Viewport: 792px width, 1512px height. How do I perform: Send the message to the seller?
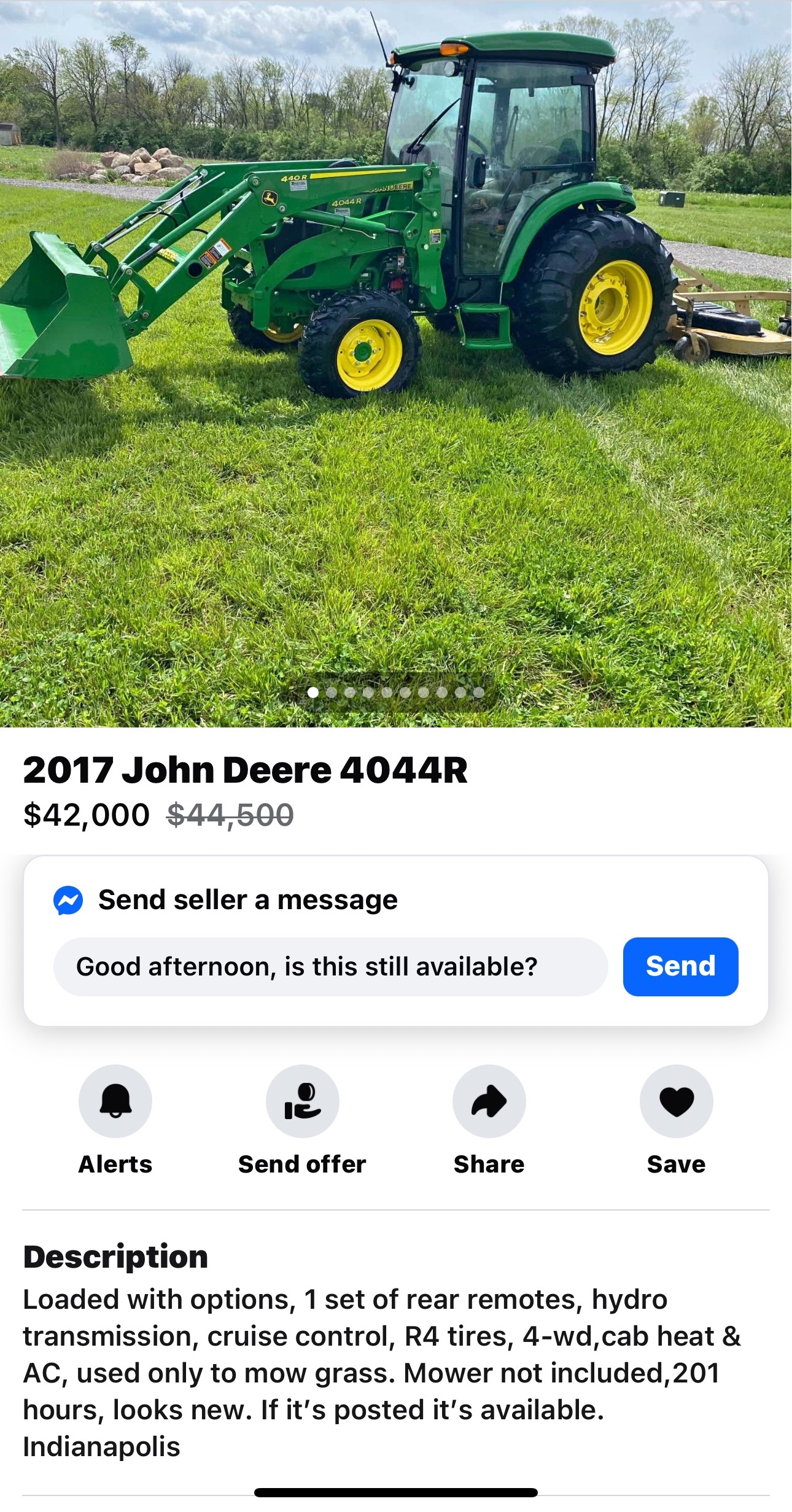click(680, 966)
